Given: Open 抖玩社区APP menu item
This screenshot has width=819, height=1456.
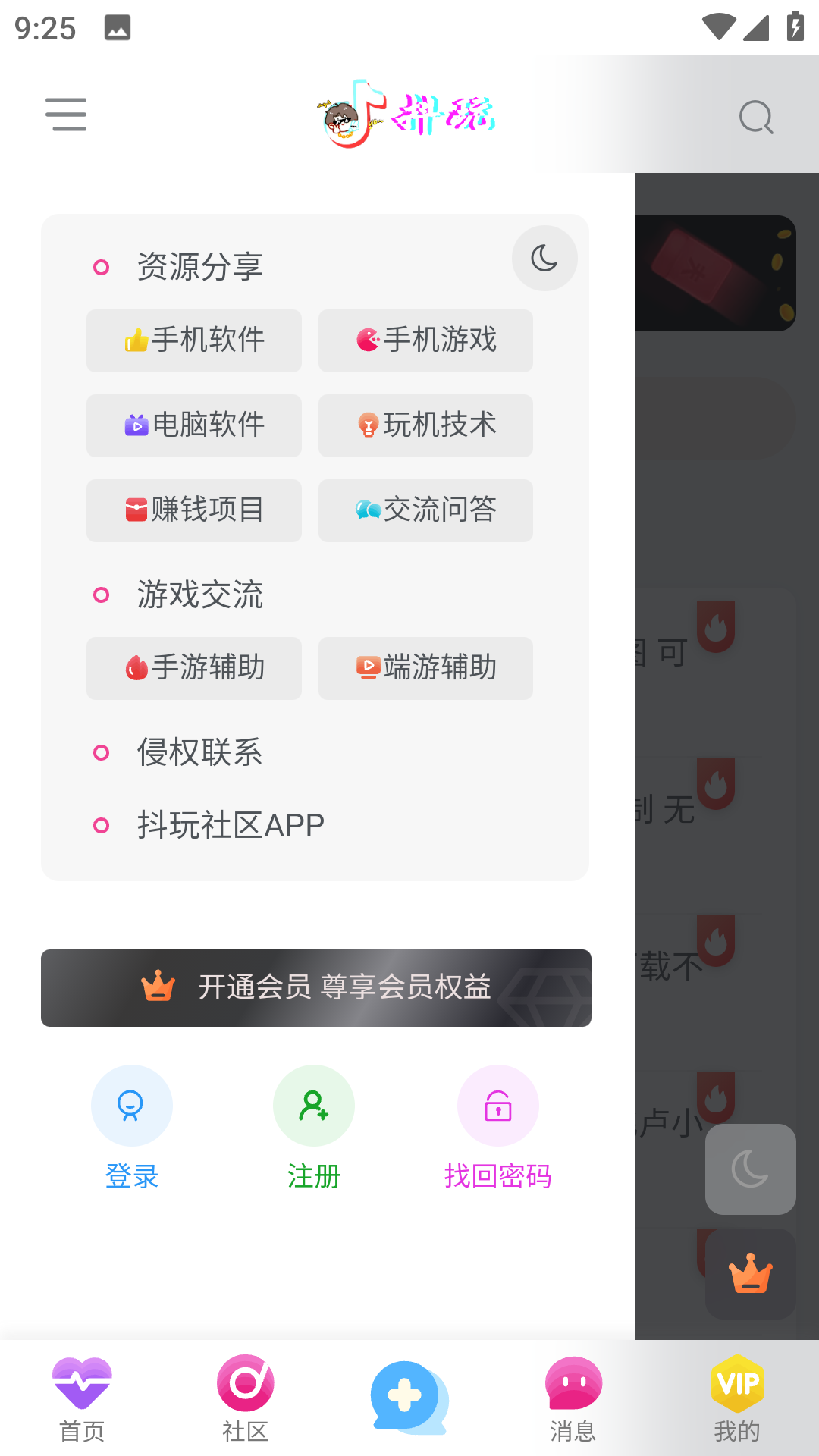Looking at the screenshot, I should point(230,825).
